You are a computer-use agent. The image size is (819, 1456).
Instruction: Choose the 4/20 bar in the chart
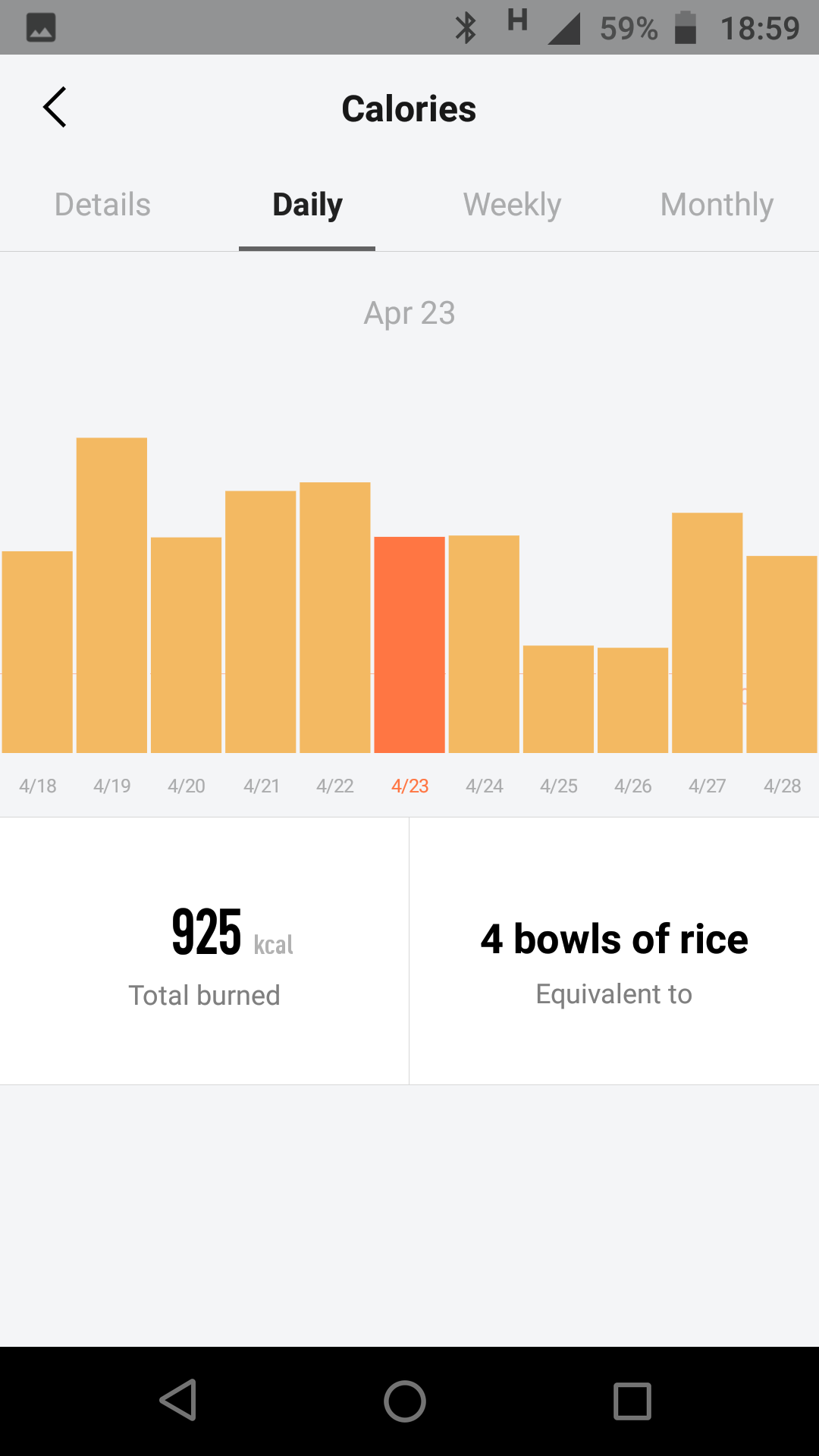(x=186, y=645)
